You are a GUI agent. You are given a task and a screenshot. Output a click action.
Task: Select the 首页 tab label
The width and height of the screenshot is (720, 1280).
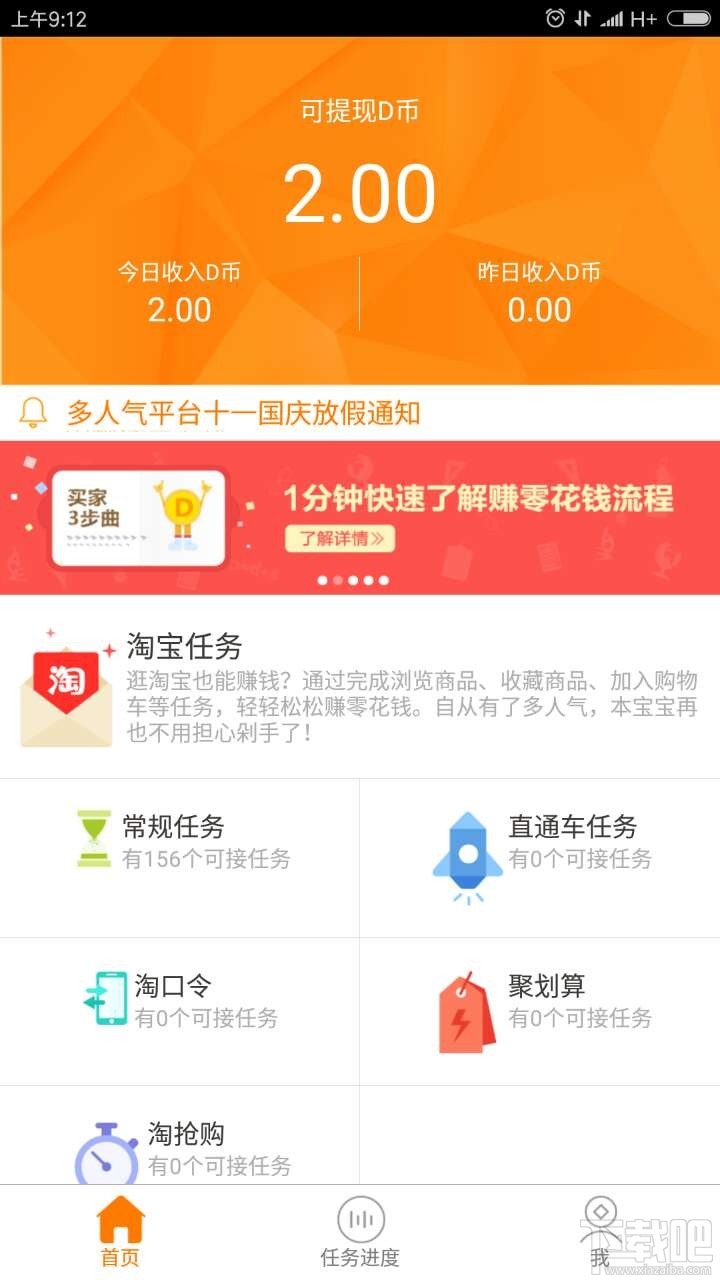pyautogui.click(x=119, y=1256)
